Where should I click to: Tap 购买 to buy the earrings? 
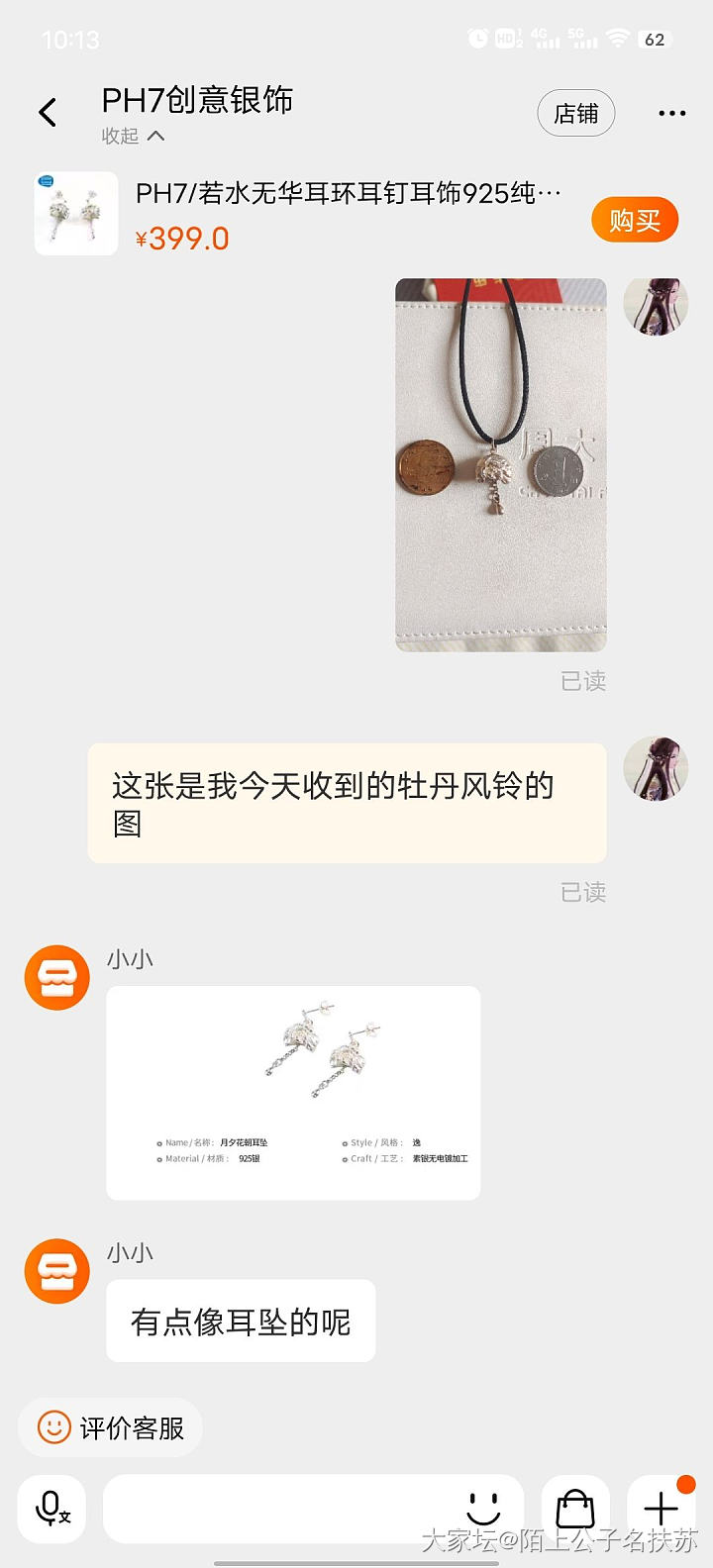(634, 220)
